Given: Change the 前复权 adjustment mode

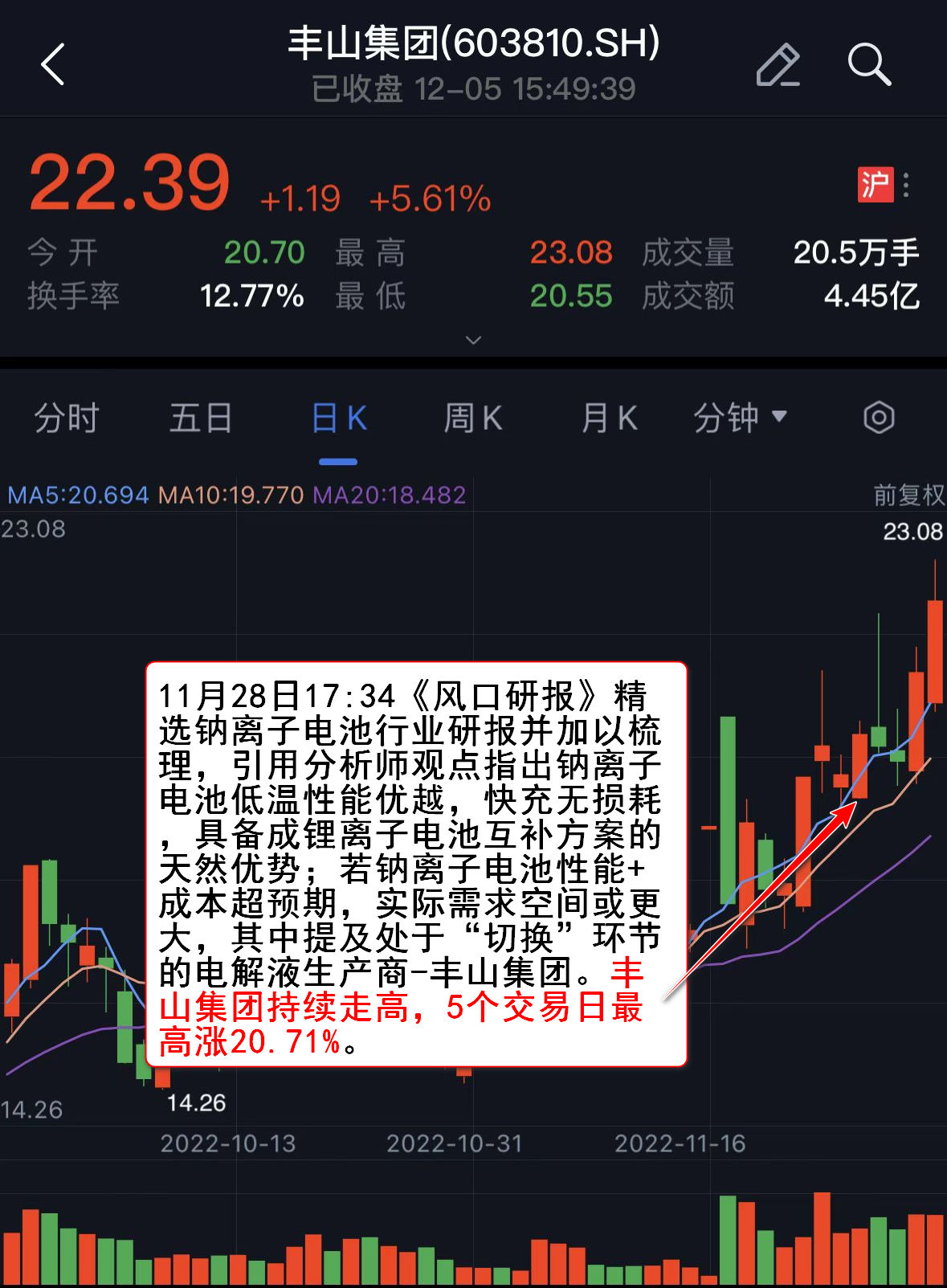Looking at the screenshot, I should (908, 495).
